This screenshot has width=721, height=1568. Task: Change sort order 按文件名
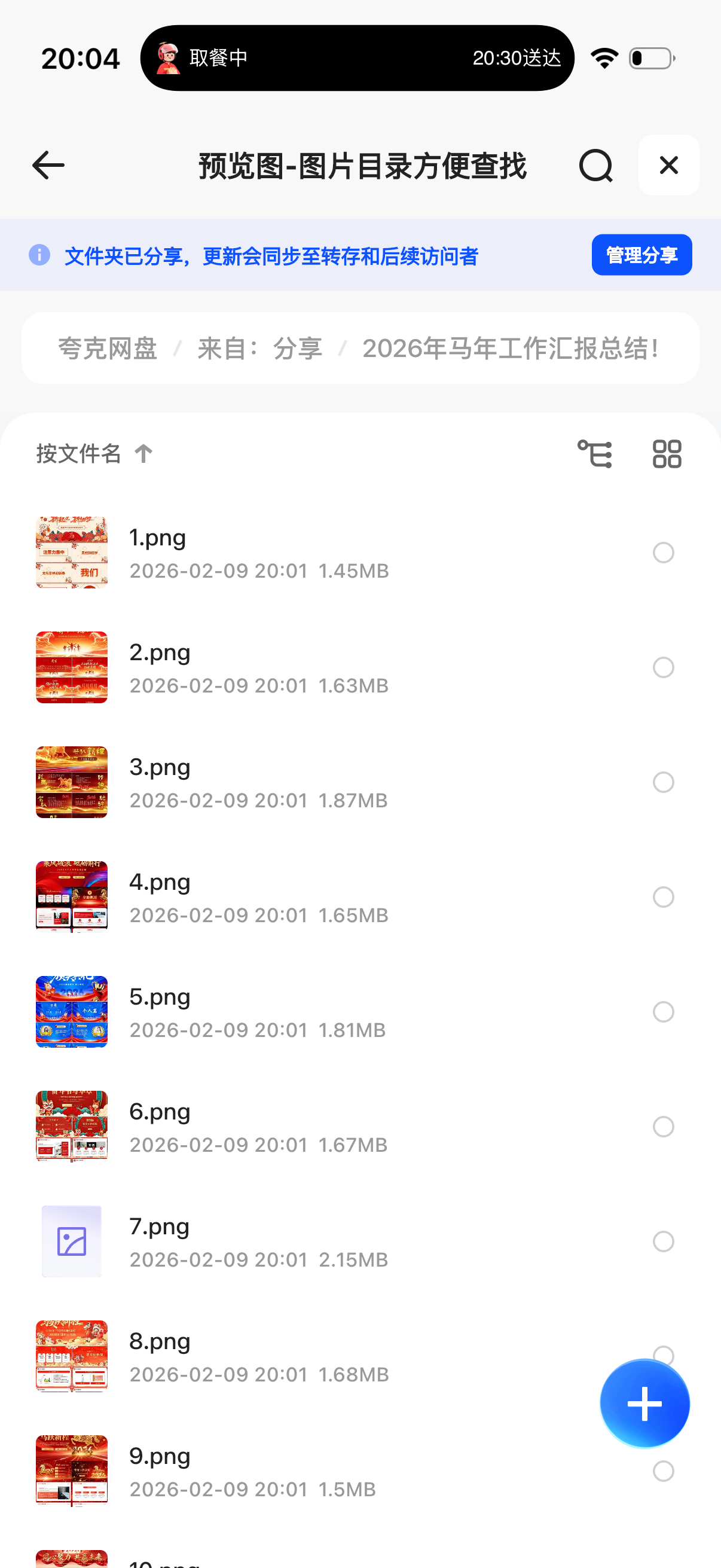tap(94, 453)
